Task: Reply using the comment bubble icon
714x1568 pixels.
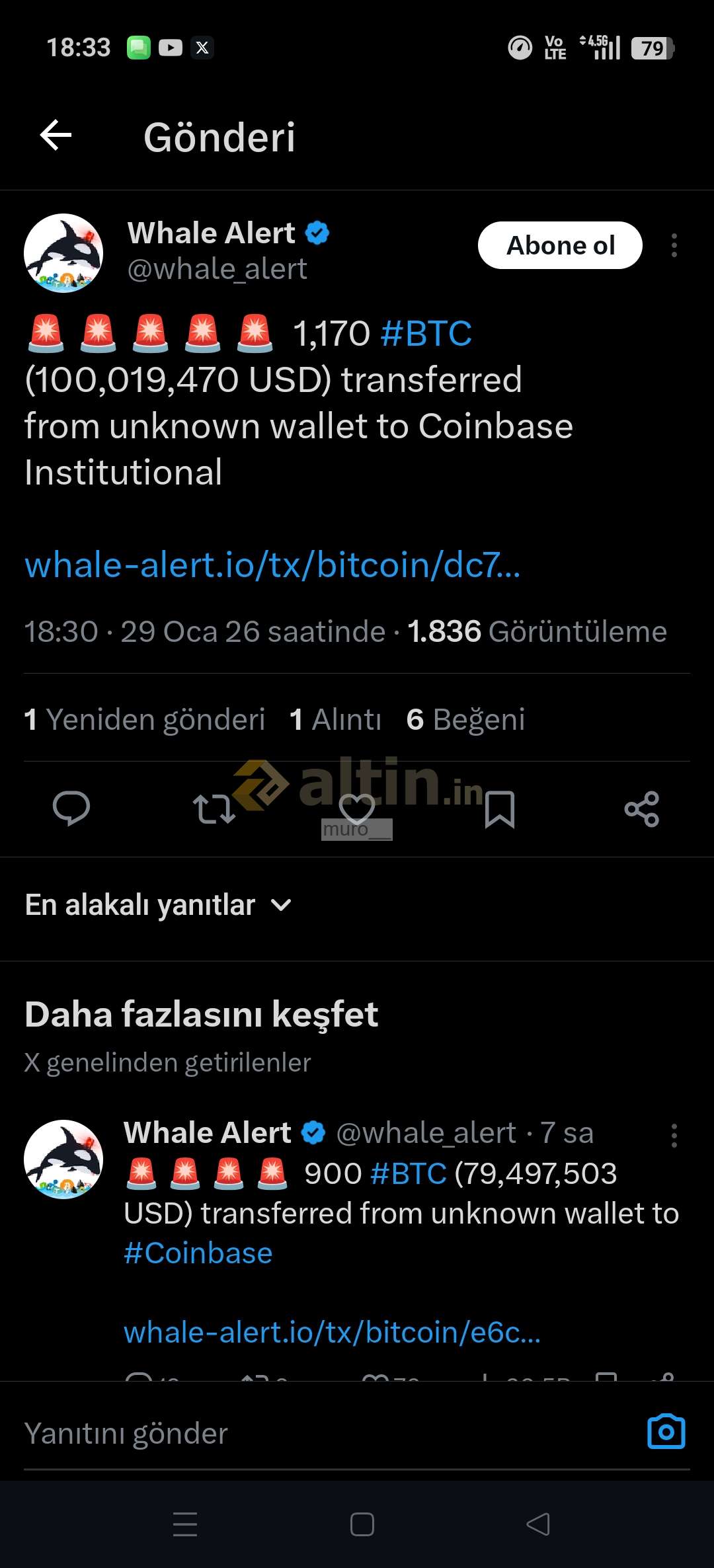Action: (71, 808)
